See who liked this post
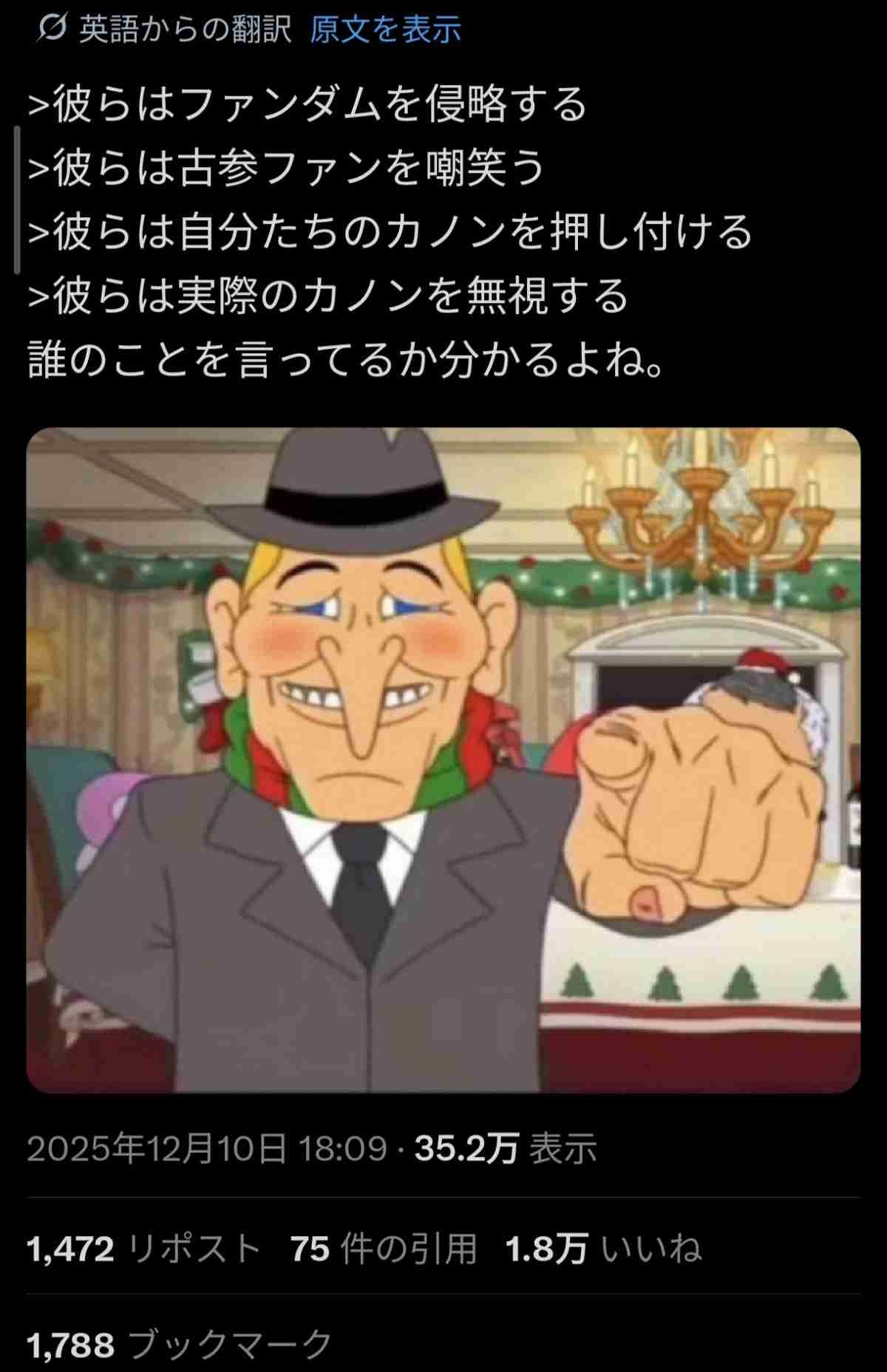This screenshot has height=1372, width=887. (x=603, y=1249)
